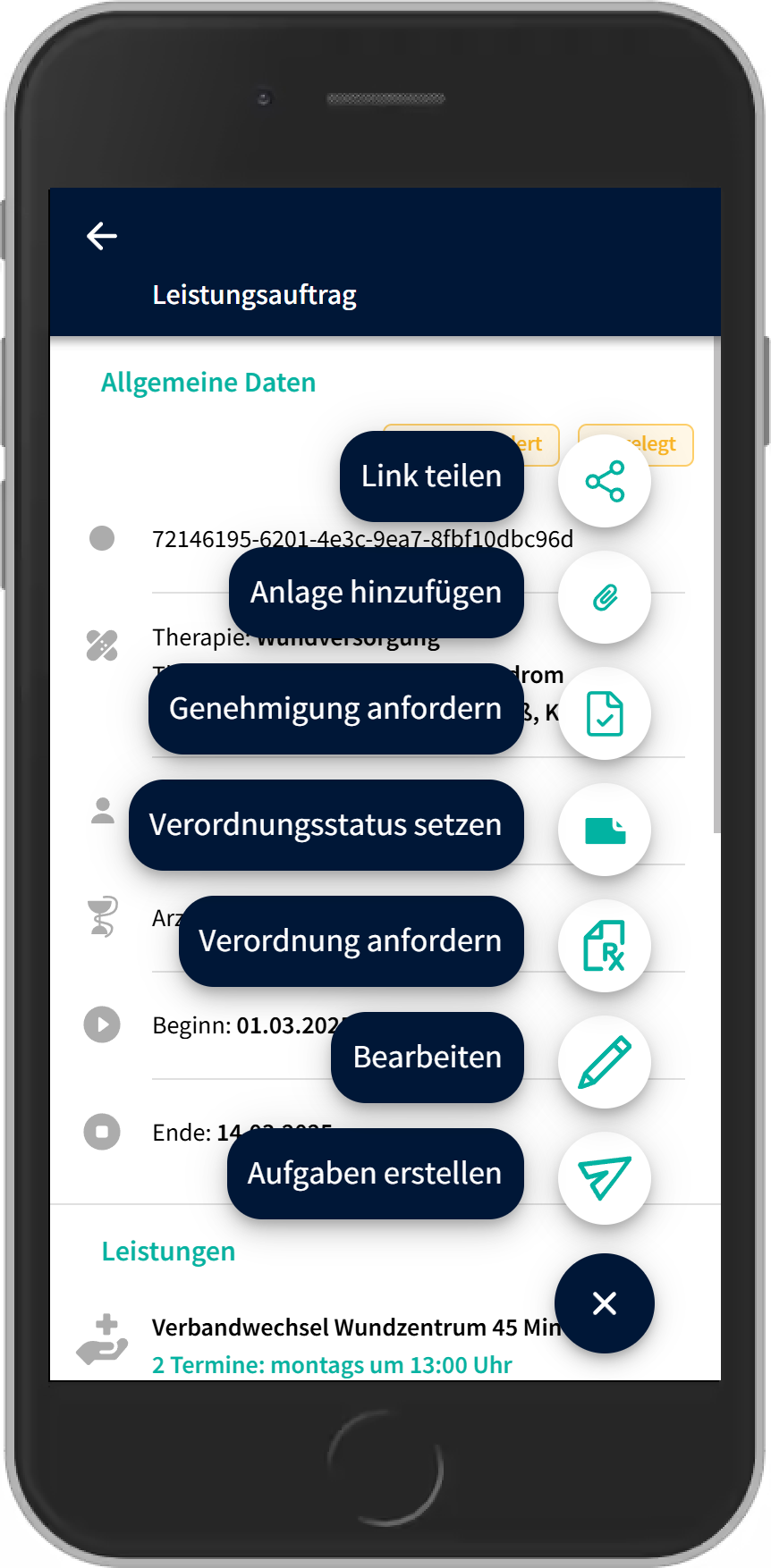Go back from Leistungsauftrag screen
This screenshot has width=771, height=1568.
[102, 236]
